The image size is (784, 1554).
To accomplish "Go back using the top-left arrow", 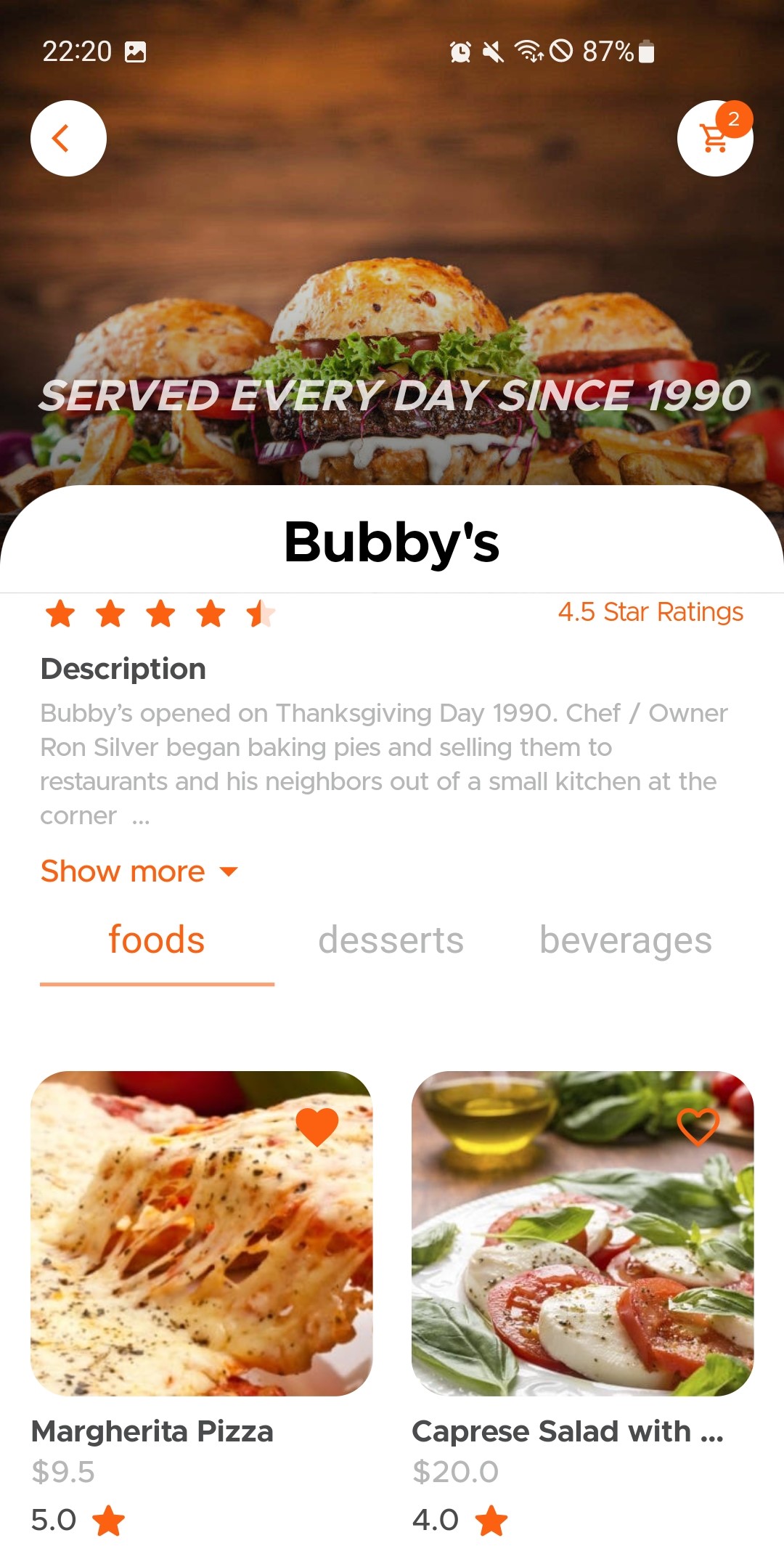I will coord(68,138).
